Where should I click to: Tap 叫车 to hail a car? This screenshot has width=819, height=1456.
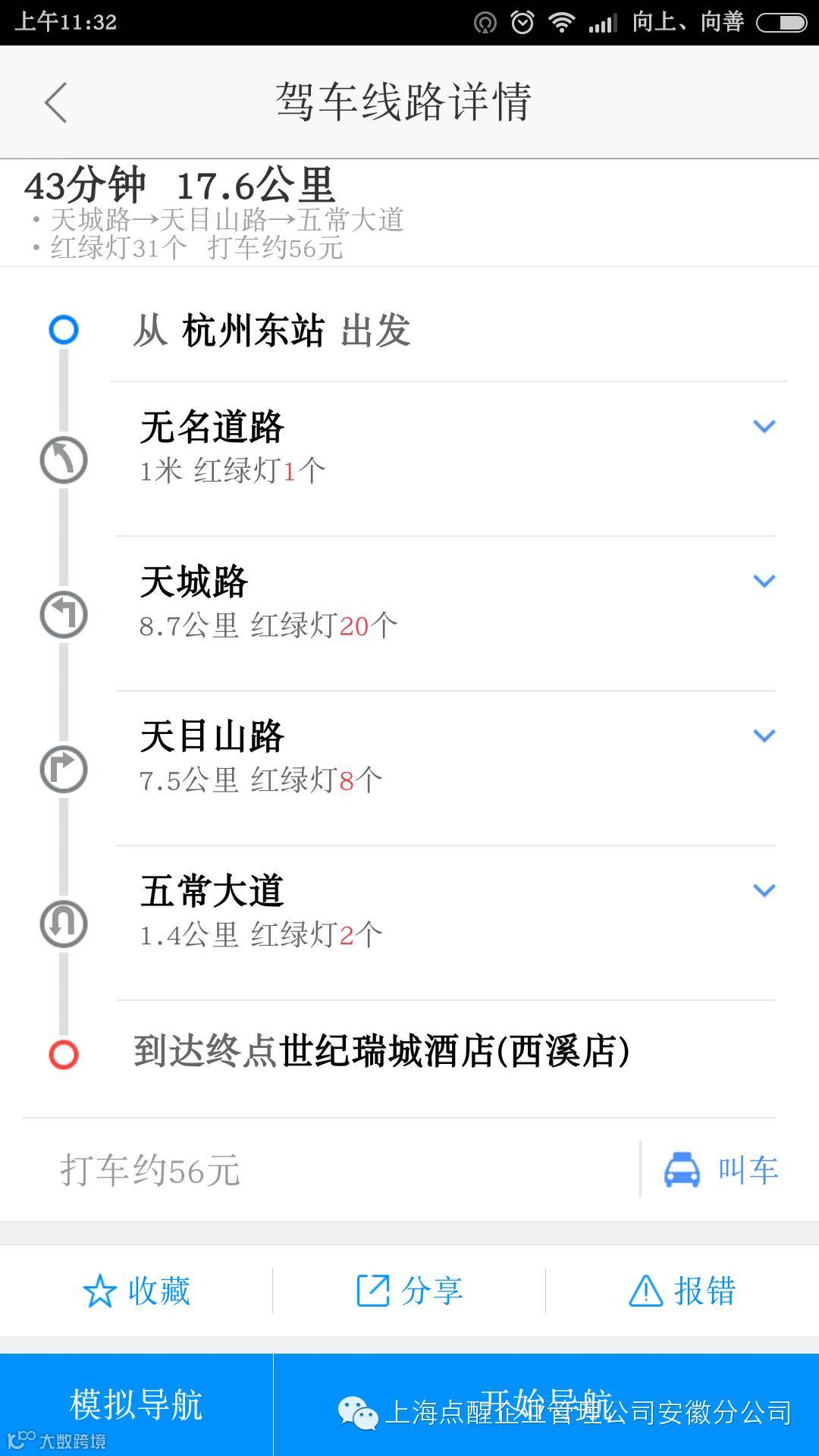point(721,1169)
